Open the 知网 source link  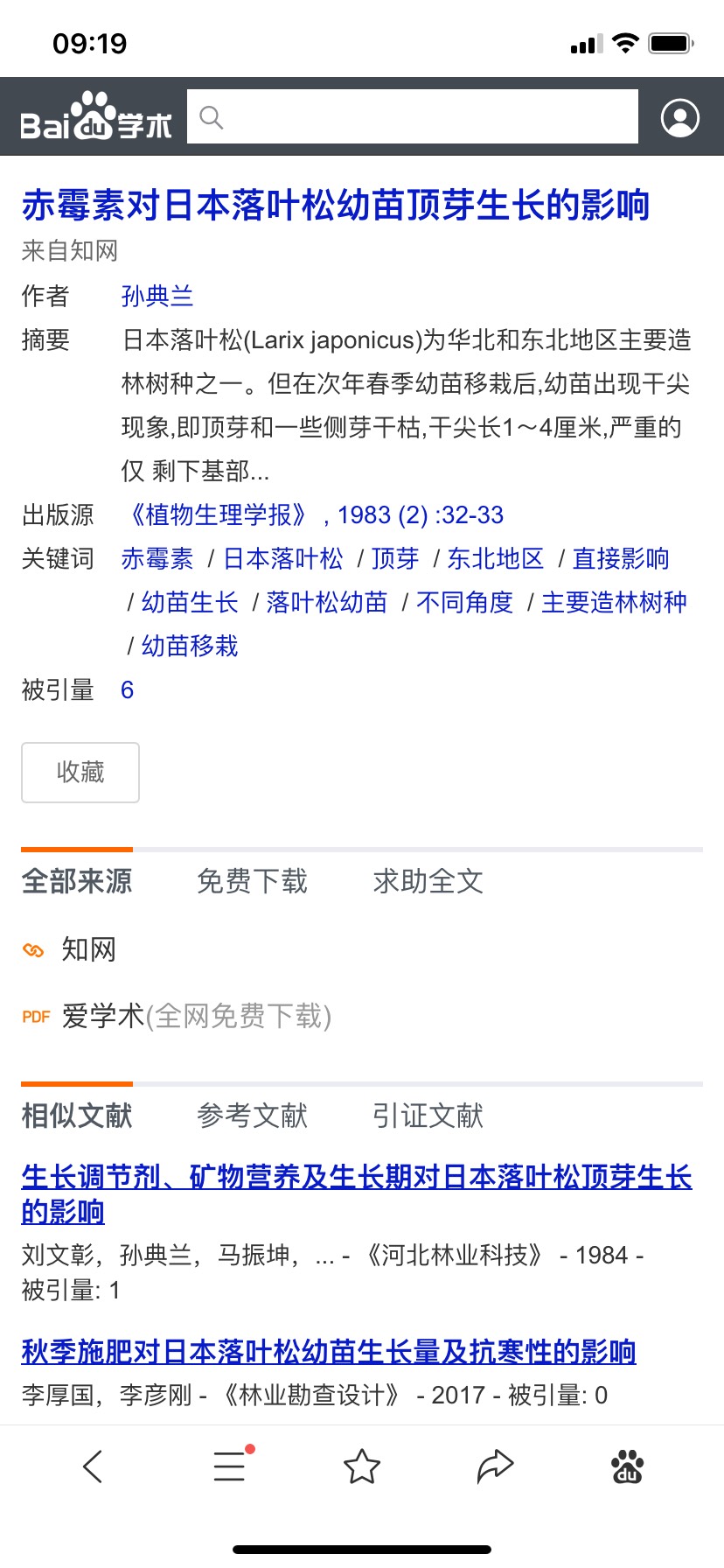(x=88, y=949)
